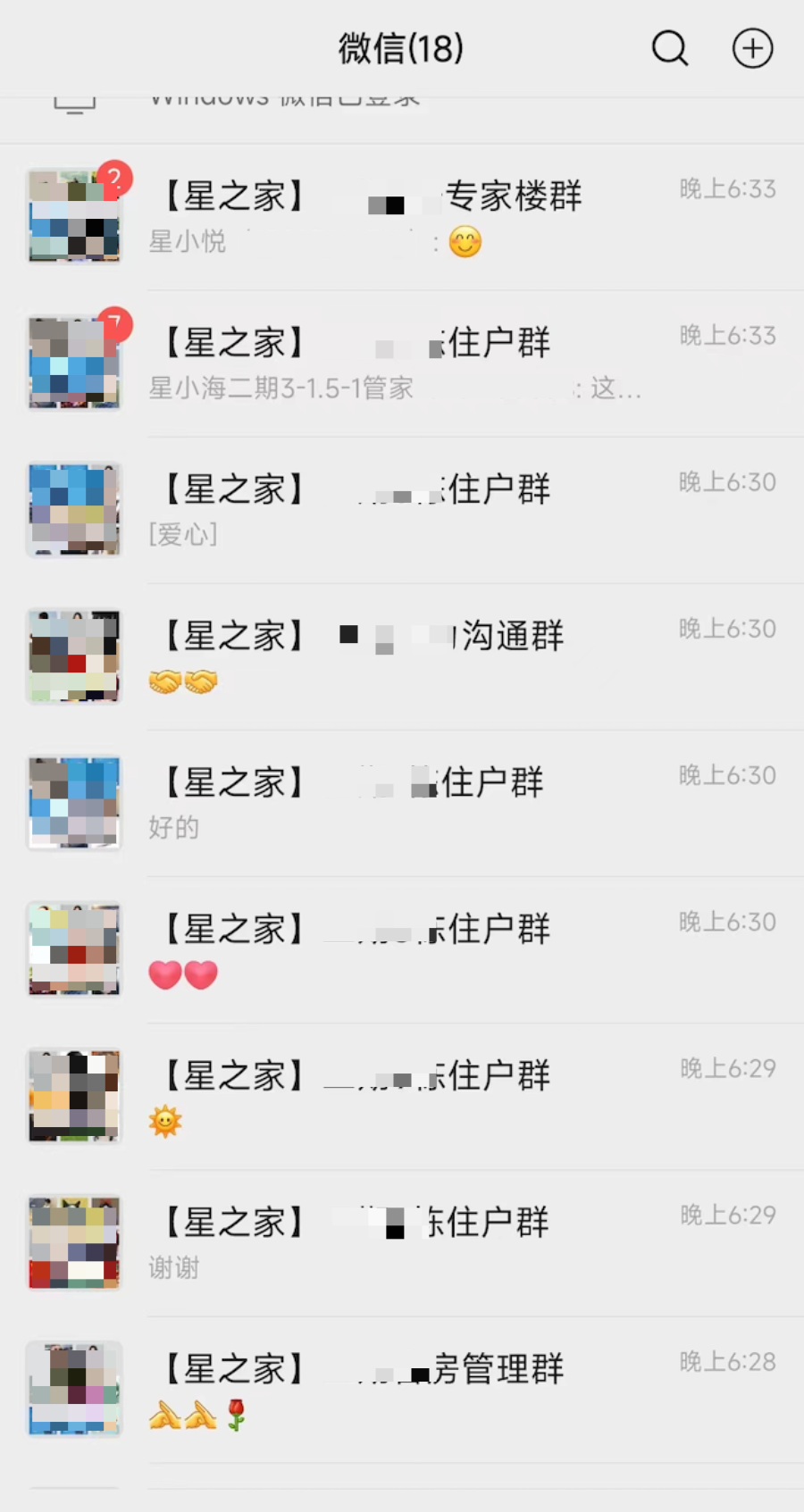Open the 住户群 chat showing two hearts
The image size is (804, 1512).
pos(402,948)
